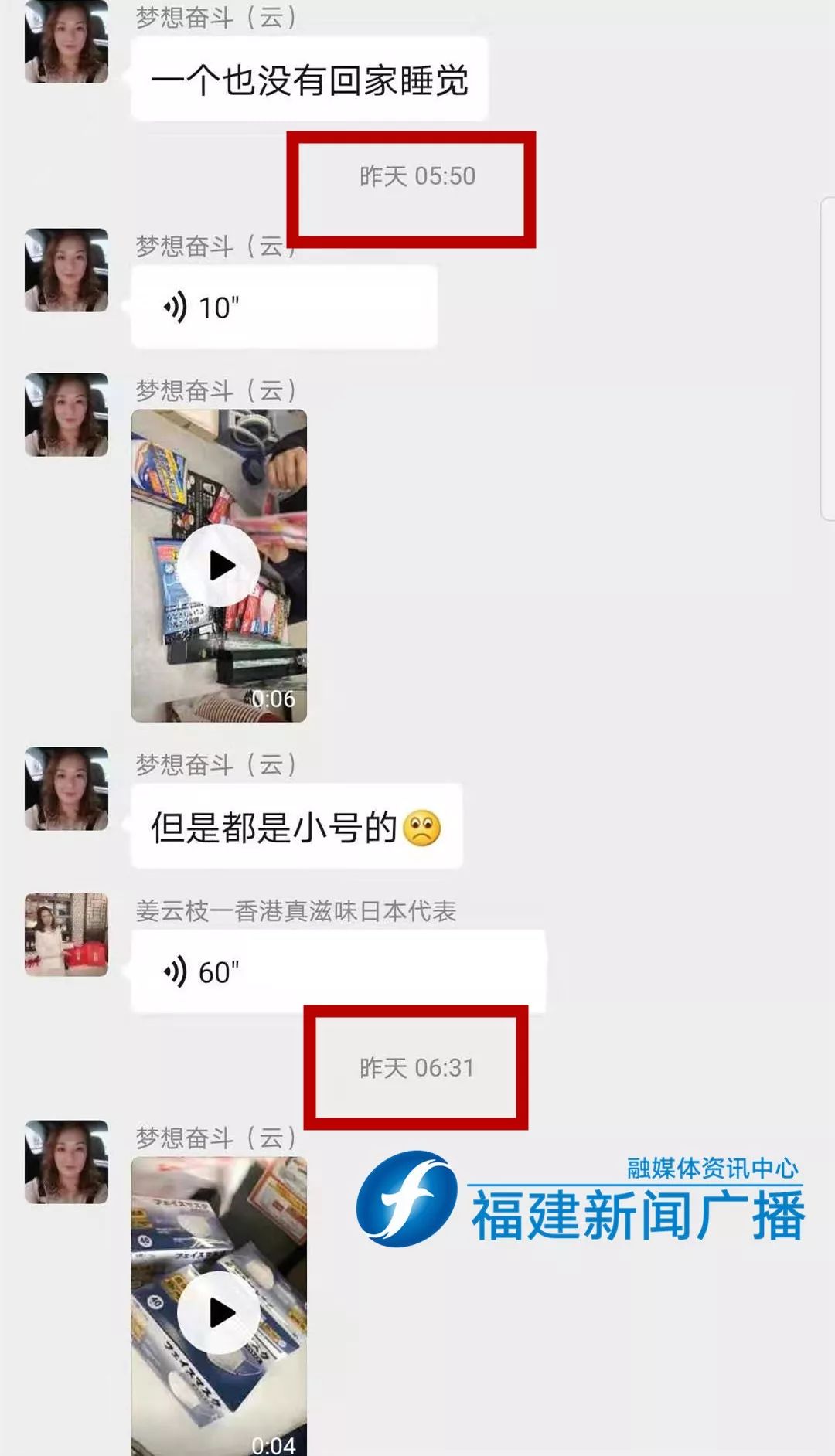Open 姜云枝's profile via her avatar
This screenshot has height=1456, width=835.
(66, 934)
